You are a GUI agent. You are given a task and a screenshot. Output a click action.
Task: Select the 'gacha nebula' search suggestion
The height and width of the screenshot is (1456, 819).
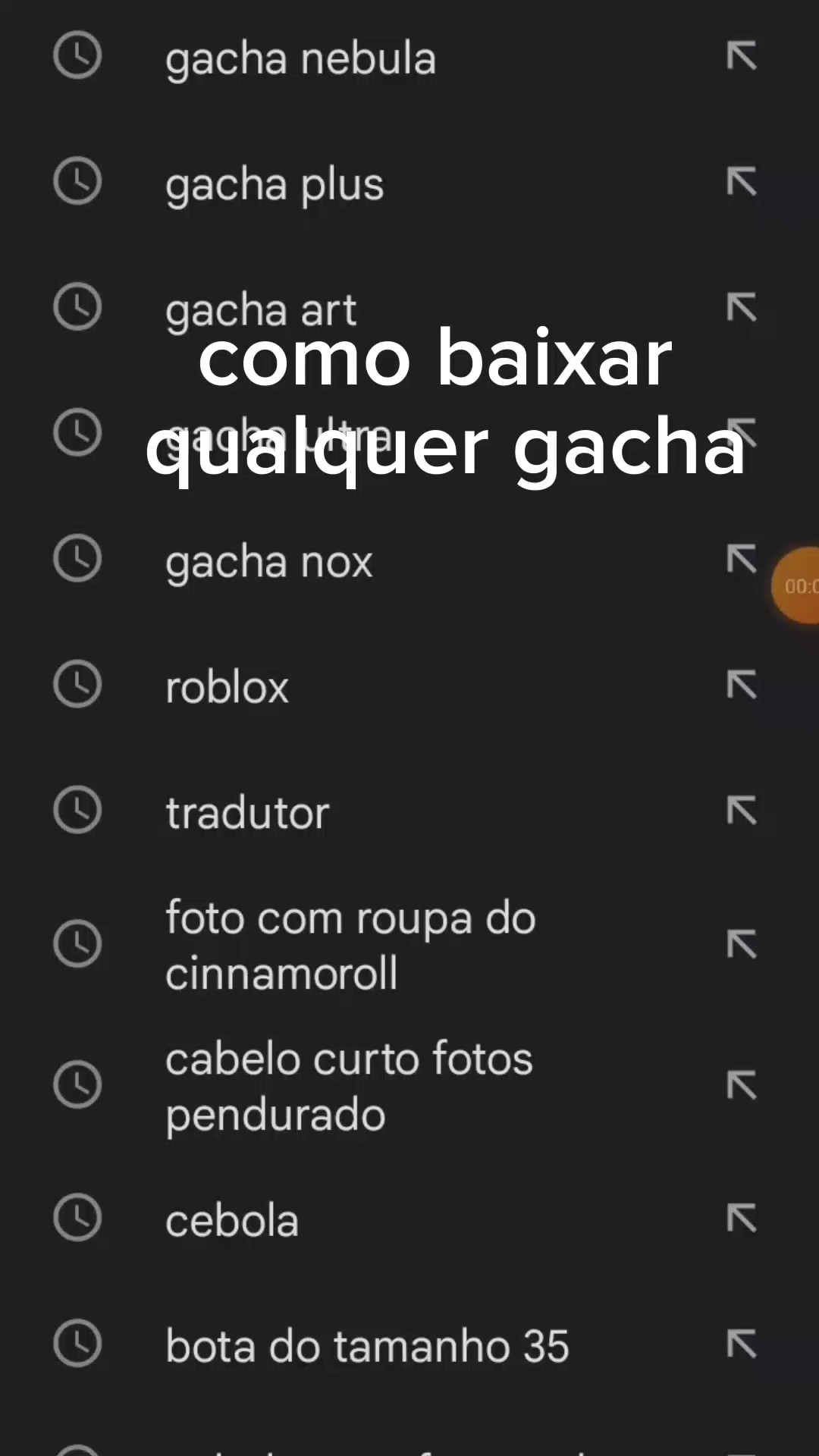300,58
